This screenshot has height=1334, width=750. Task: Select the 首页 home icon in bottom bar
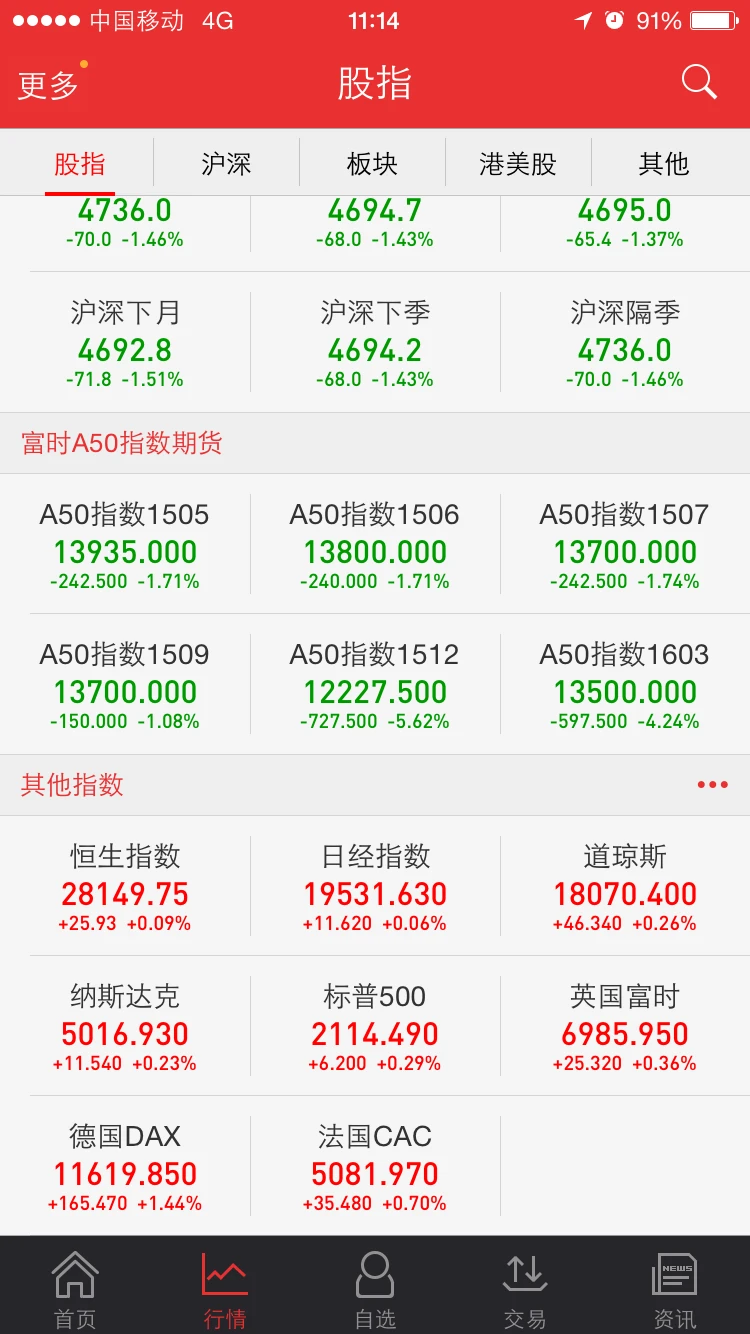(74, 1285)
